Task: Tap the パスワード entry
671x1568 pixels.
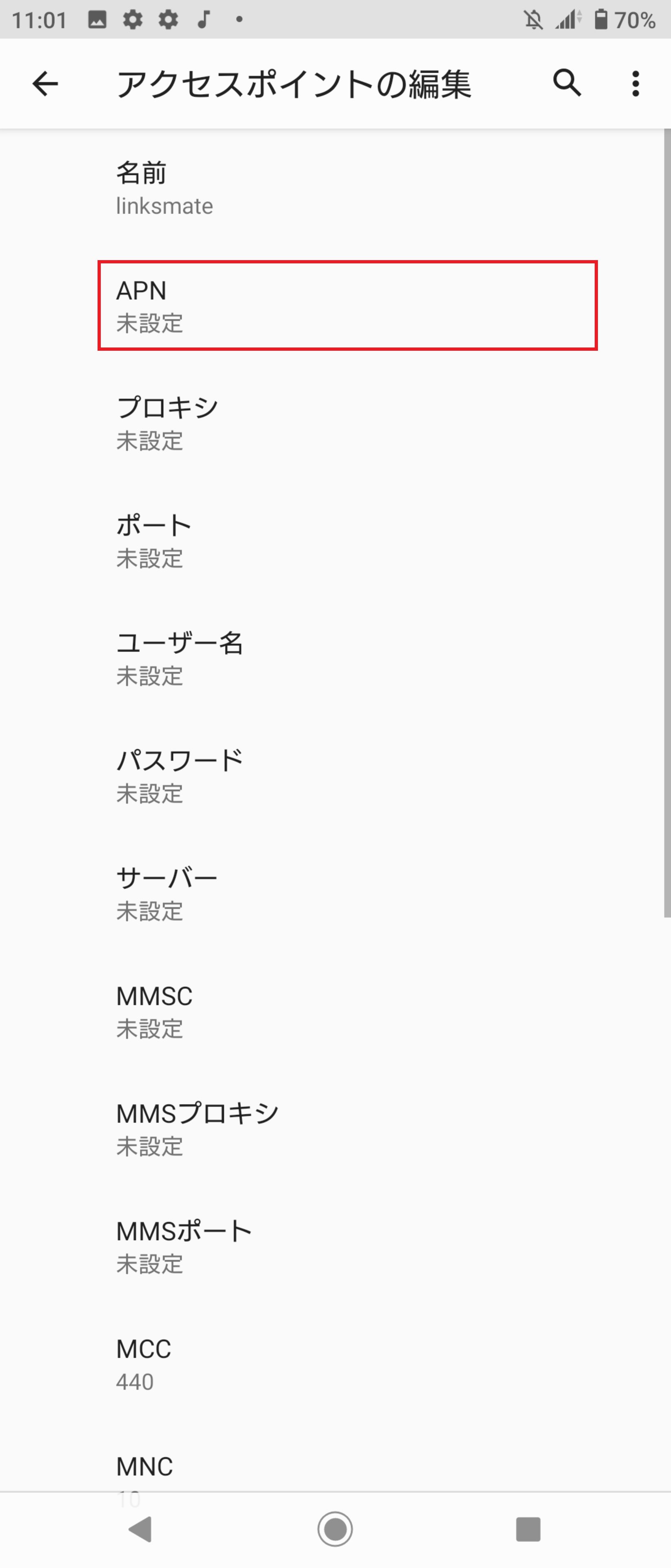Action: coord(335,774)
